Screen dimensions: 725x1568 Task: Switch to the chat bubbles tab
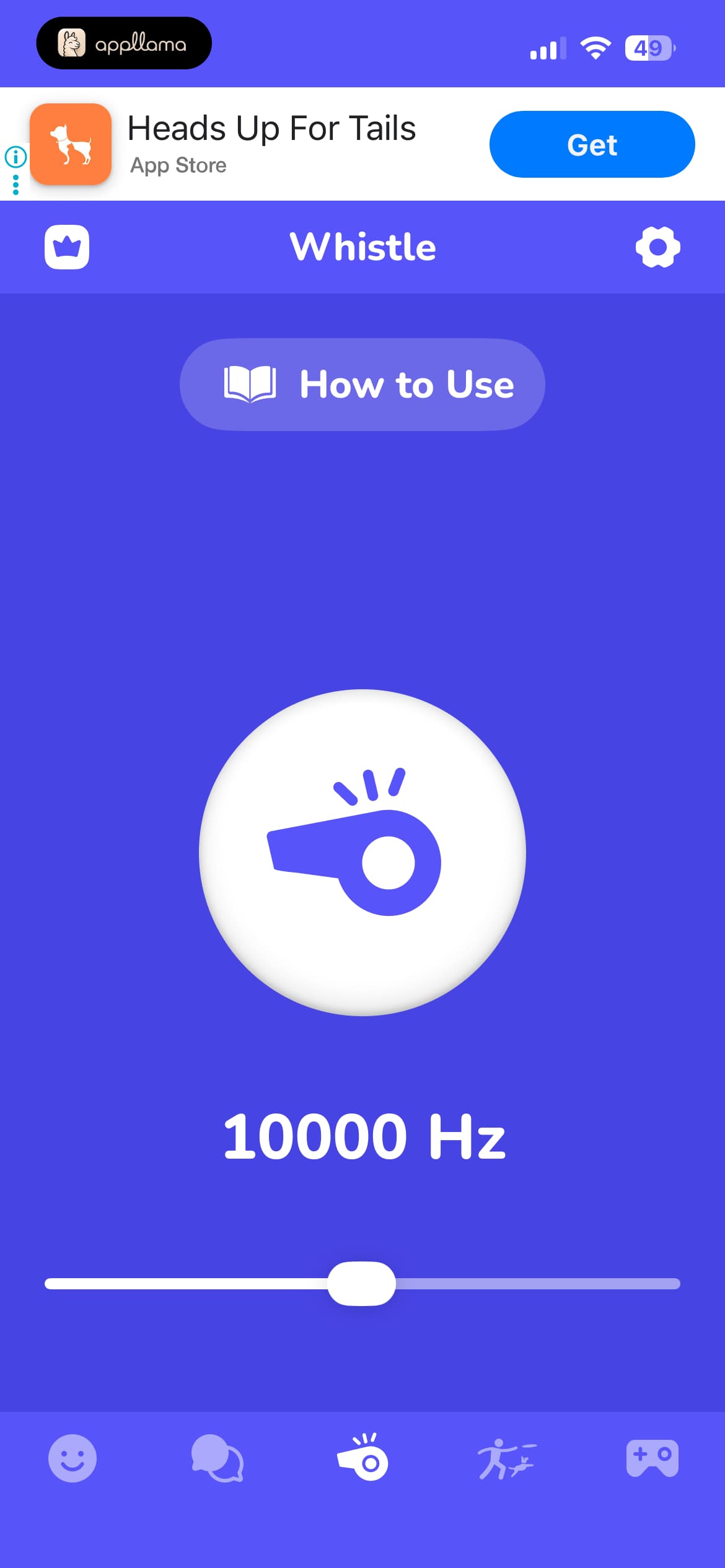click(217, 1458)
